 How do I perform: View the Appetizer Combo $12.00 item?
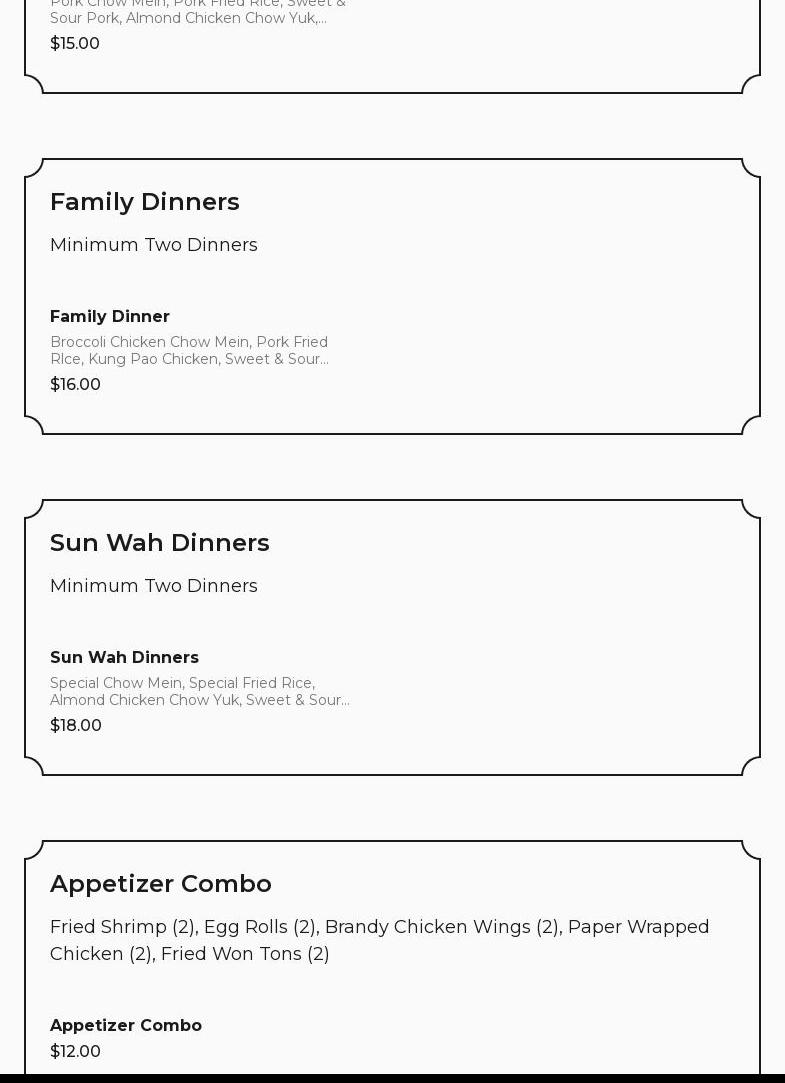(126, 1026)
